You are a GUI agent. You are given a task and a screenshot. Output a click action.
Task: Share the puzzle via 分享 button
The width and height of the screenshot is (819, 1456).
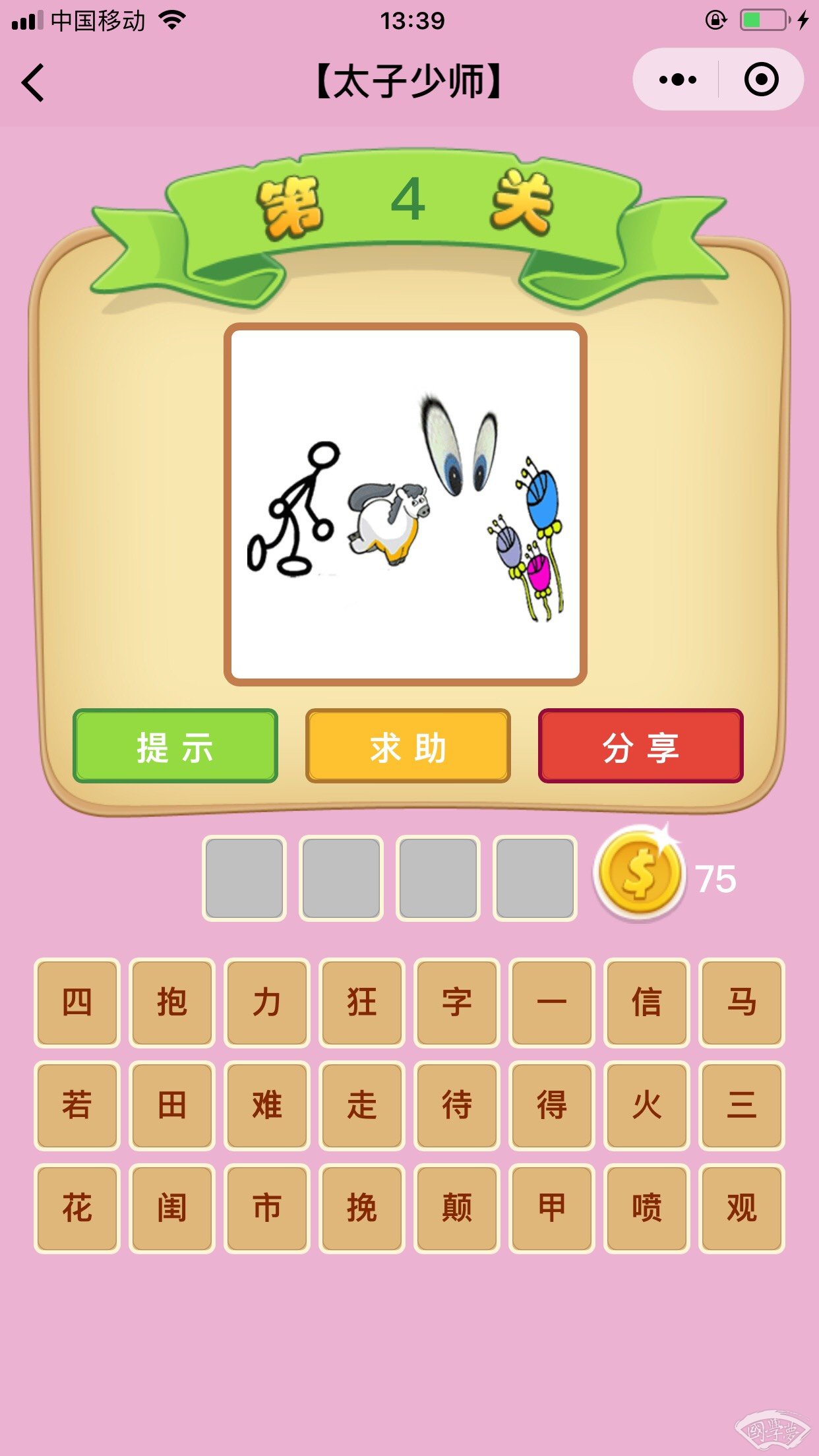point(640,746)
